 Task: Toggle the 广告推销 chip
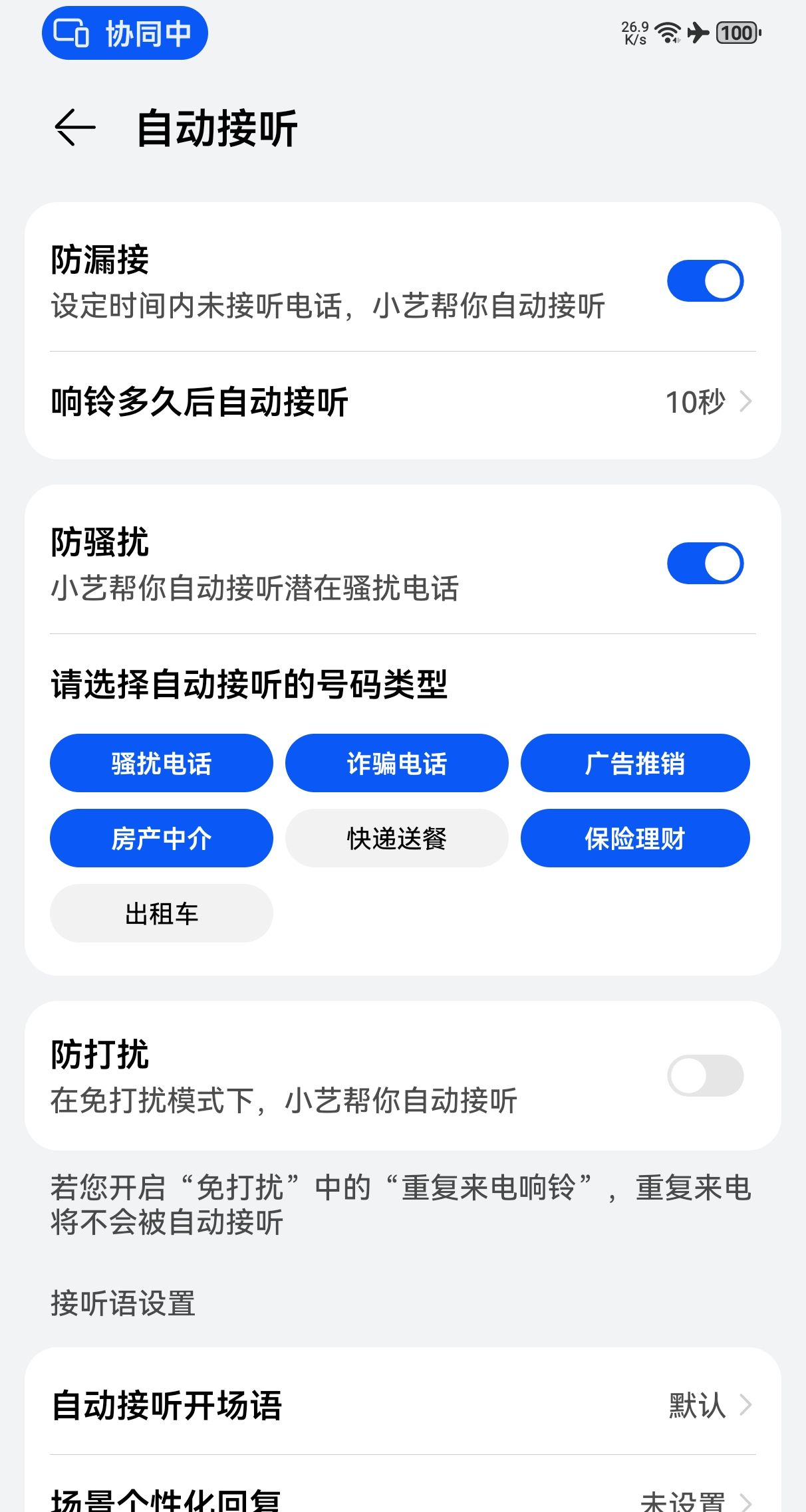click(634, 763)
